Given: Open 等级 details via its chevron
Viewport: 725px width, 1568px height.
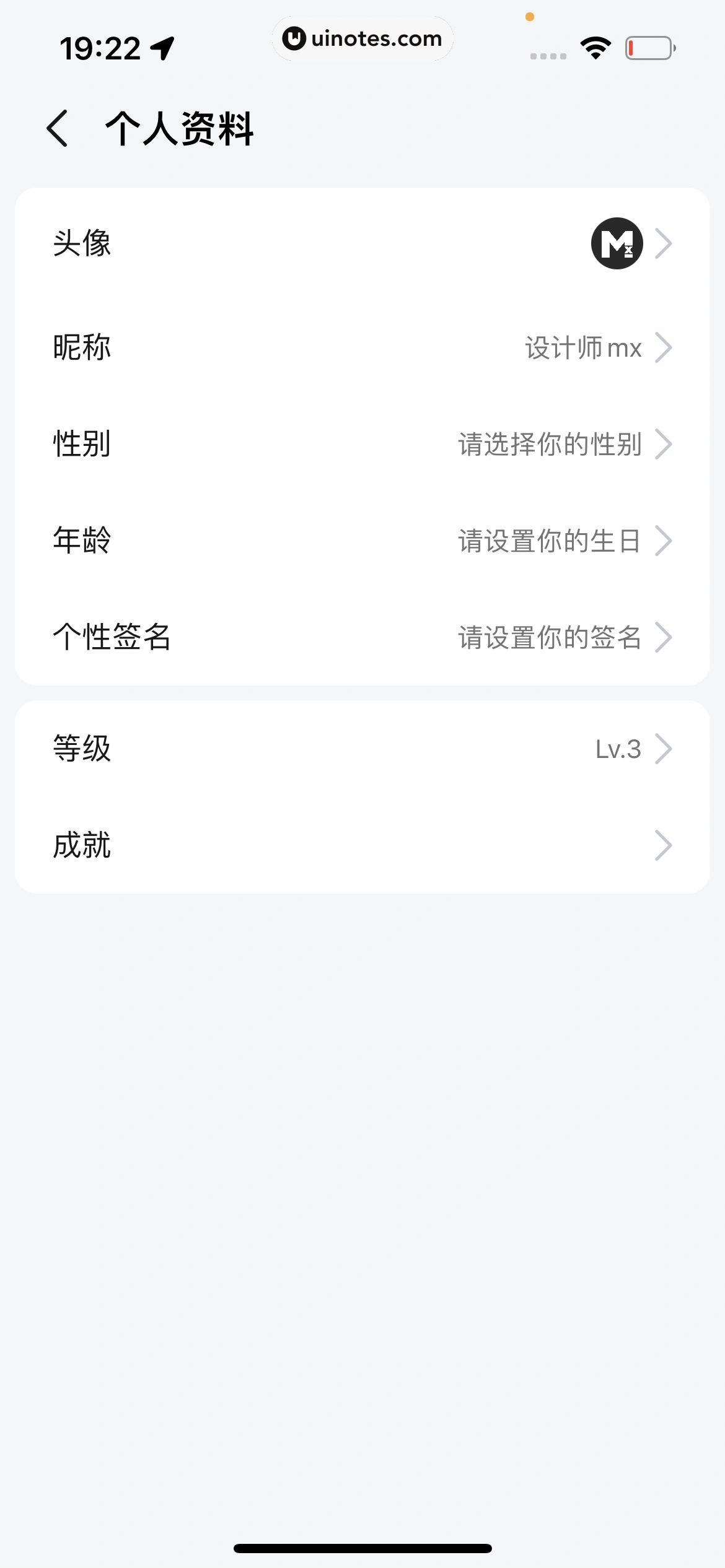Looking at the screenshot, I should pos(664,748).
